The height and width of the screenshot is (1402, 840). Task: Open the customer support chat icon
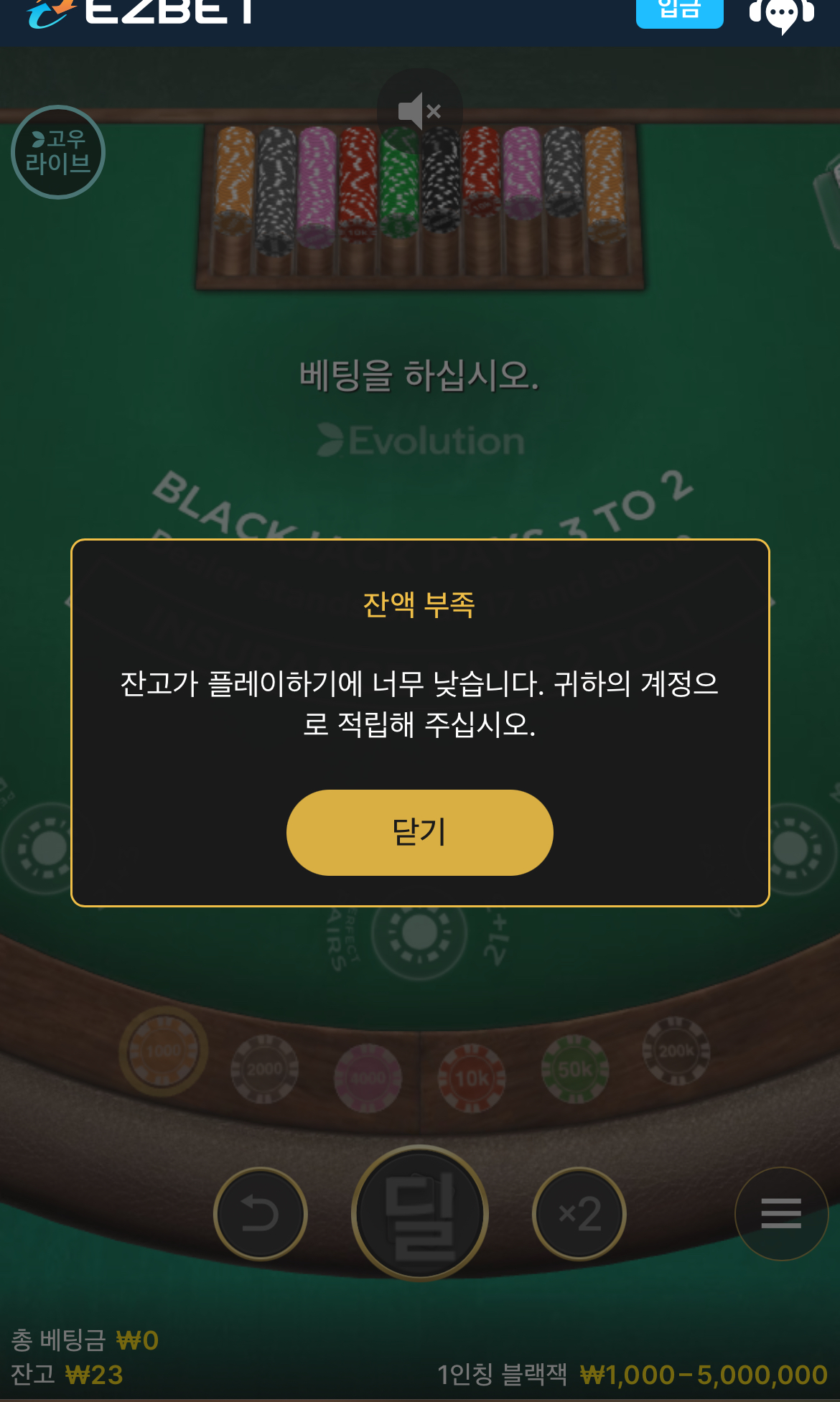pos(781,13)
